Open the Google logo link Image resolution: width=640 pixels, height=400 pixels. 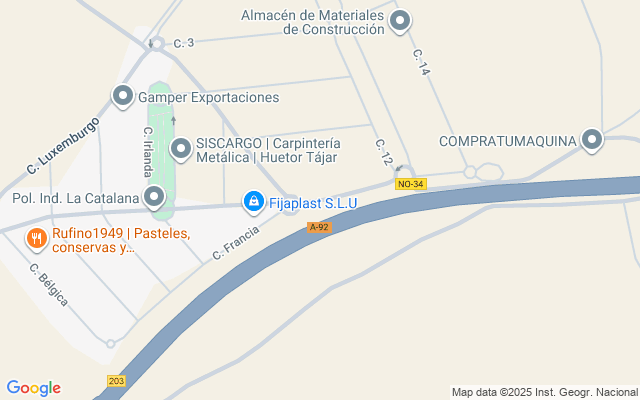coord(33,388)
